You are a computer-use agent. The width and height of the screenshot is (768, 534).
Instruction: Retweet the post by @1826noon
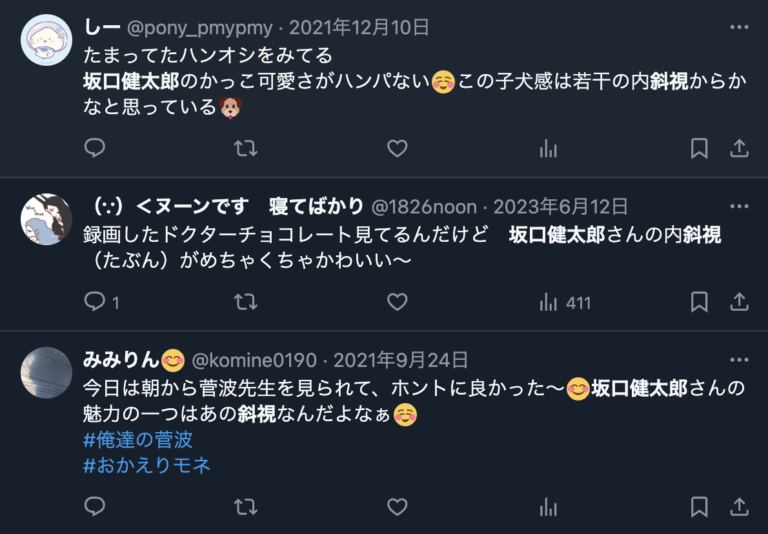tap(245, 301)
